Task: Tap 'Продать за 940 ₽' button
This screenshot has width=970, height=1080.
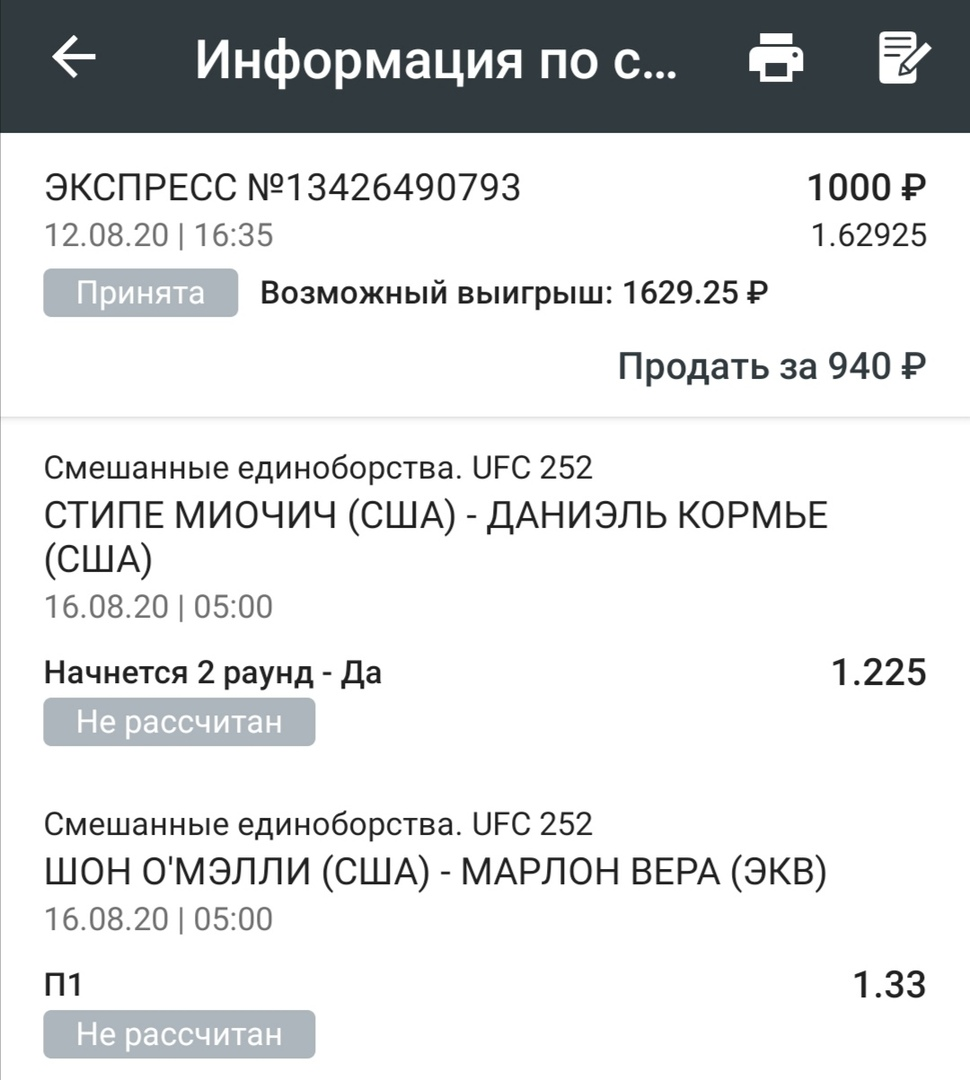Action: pos(771,366)
